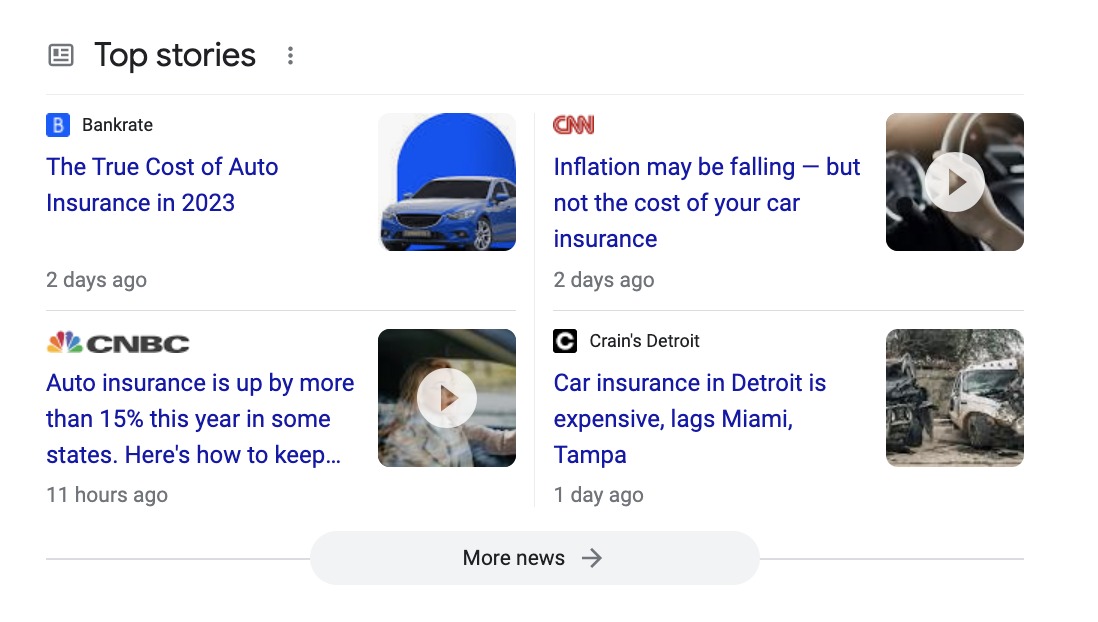This screenshot has width=1098, height=622.
Task: Open CNN's inflation and car insurance story
Action: 706,203
